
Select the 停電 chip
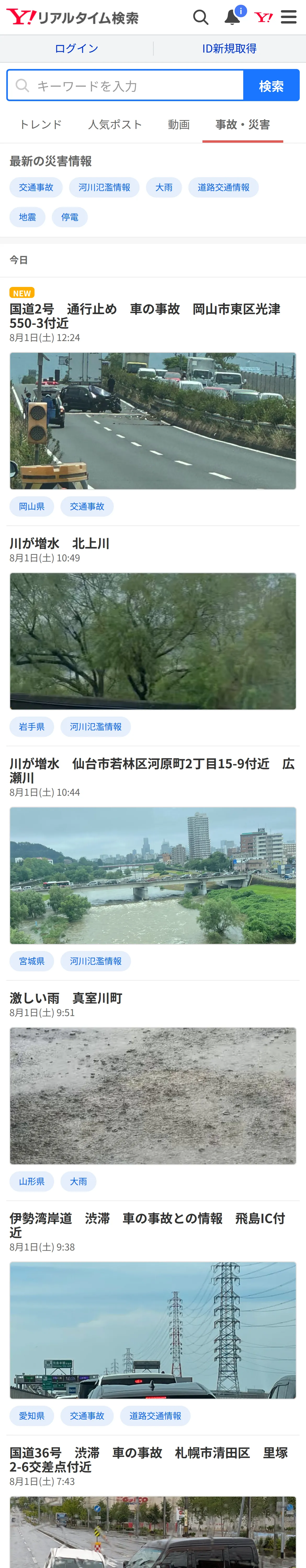pyautogui.click(x=70, y=217)
